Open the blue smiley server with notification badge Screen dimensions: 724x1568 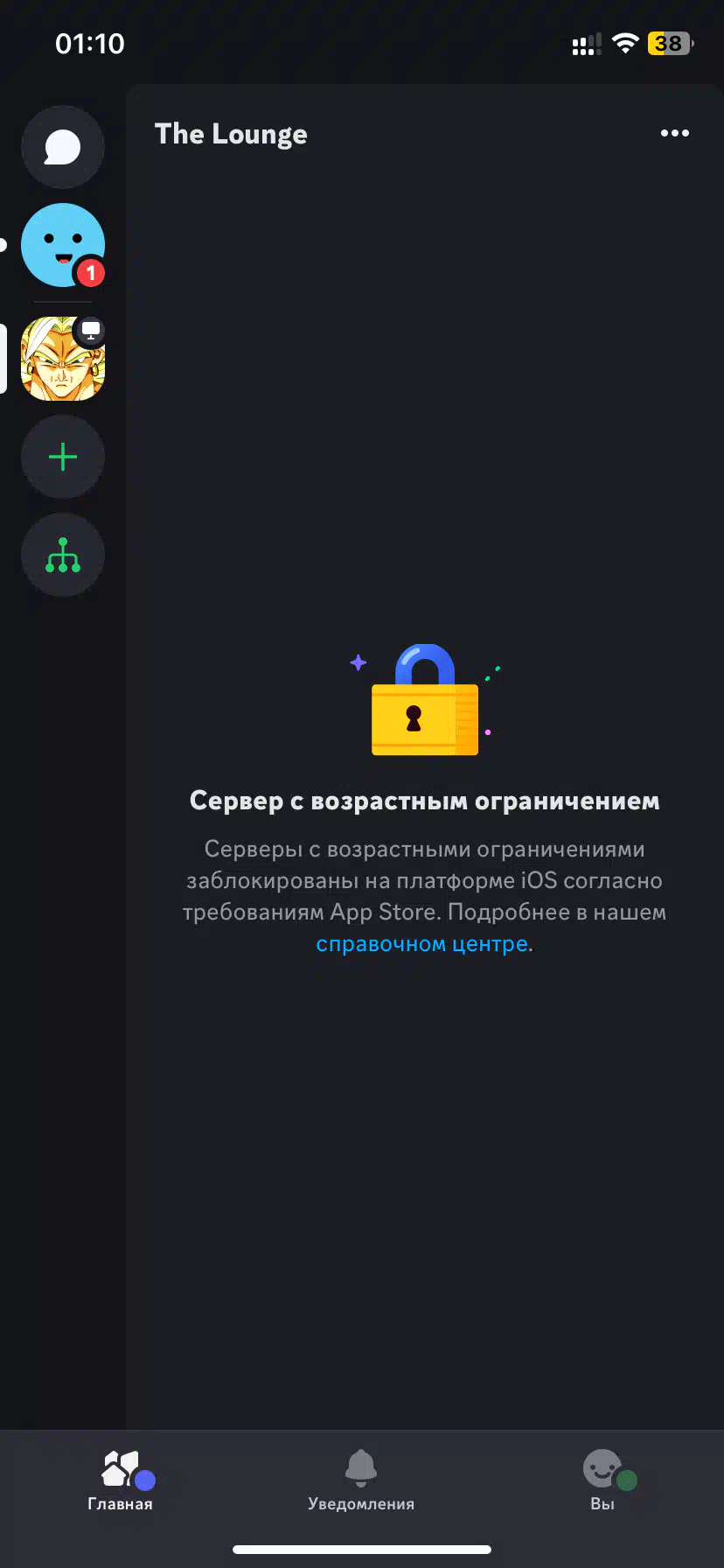pos(63,245)
